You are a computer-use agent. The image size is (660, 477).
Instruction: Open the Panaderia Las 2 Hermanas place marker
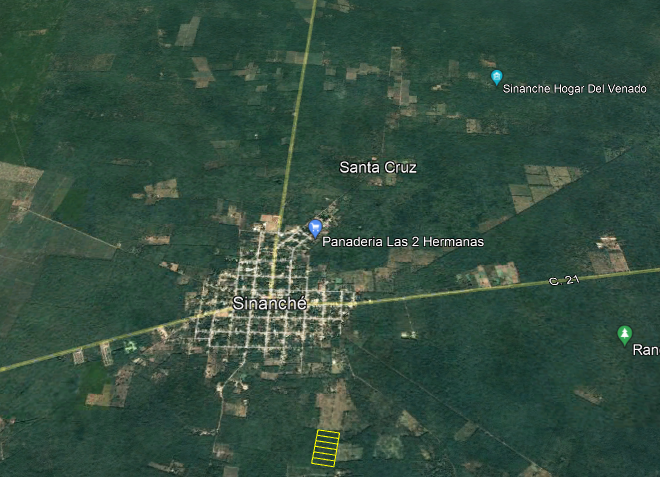(316, 228)
